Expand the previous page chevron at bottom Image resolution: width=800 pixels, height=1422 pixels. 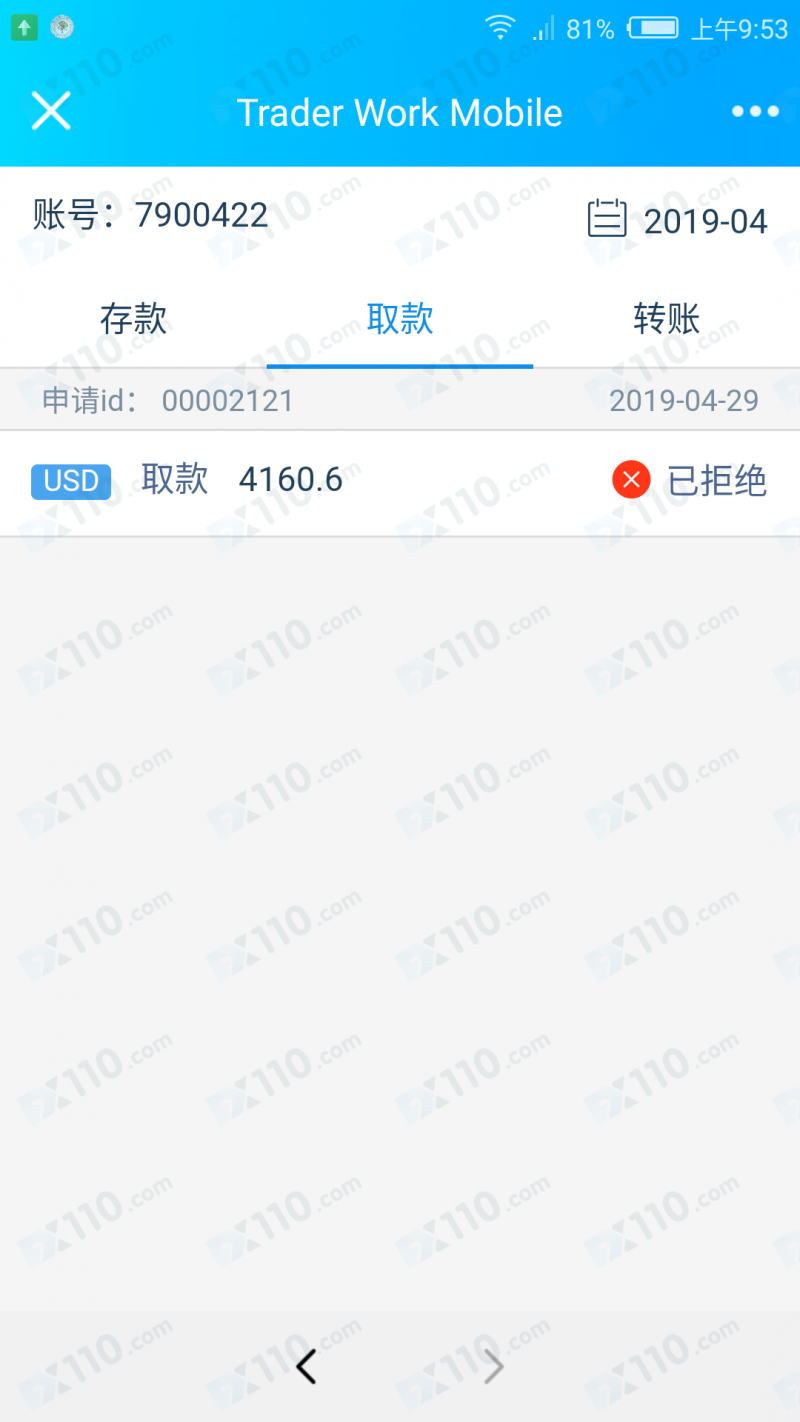[306, 1366]
